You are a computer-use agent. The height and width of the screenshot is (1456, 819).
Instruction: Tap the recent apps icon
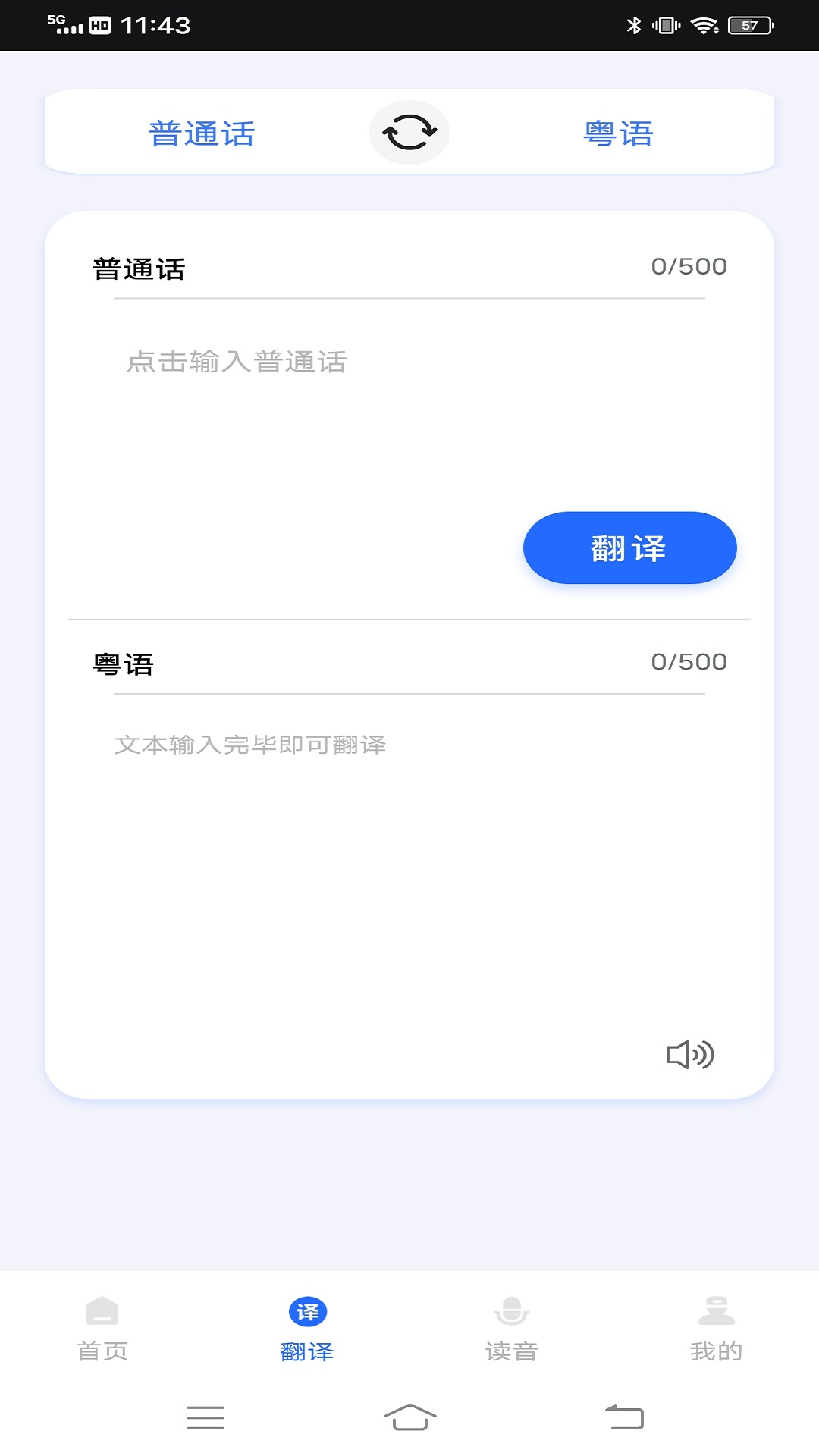203,1417
